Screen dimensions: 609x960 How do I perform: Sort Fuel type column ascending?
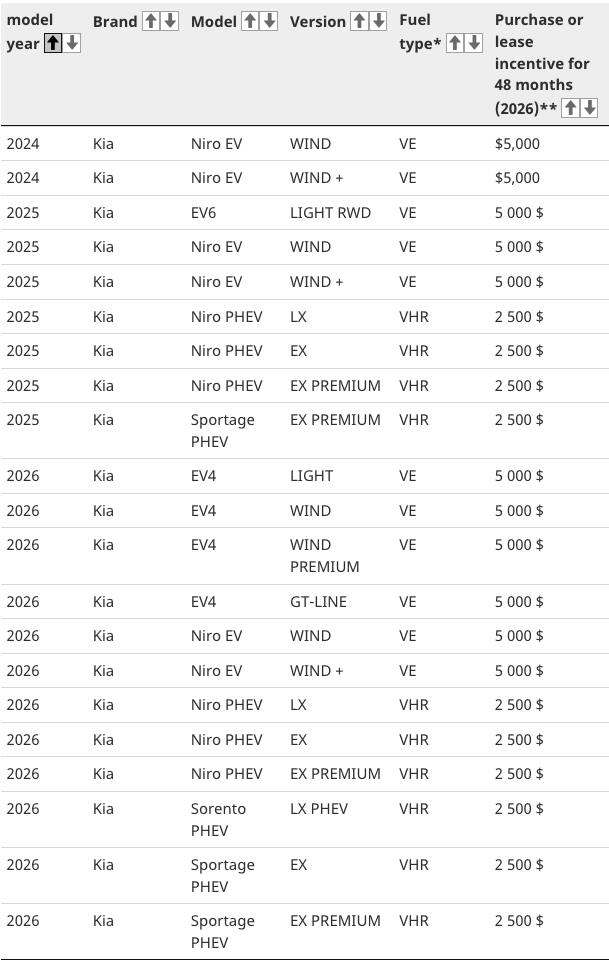click(x=454, y=43)
